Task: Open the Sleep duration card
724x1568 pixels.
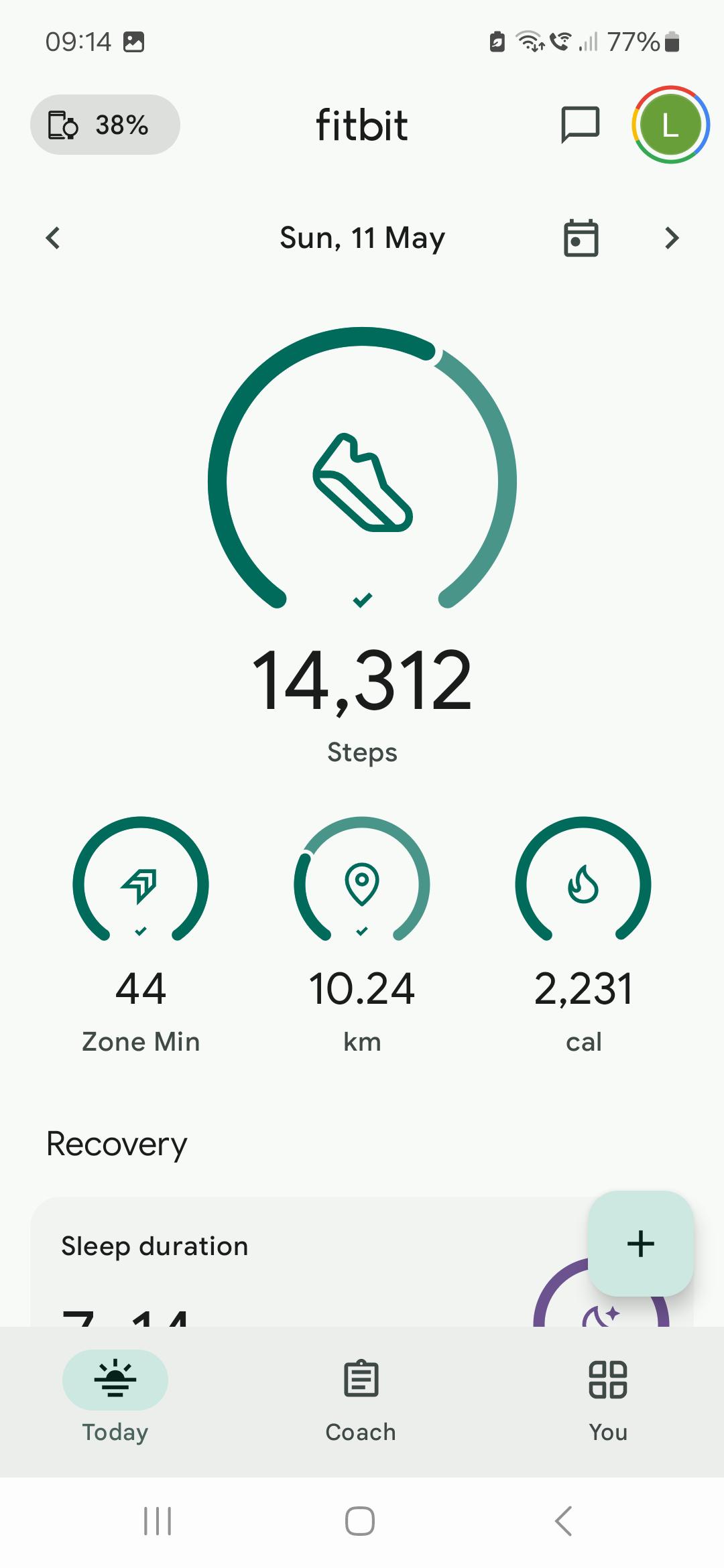Action: coord(308,1262)
